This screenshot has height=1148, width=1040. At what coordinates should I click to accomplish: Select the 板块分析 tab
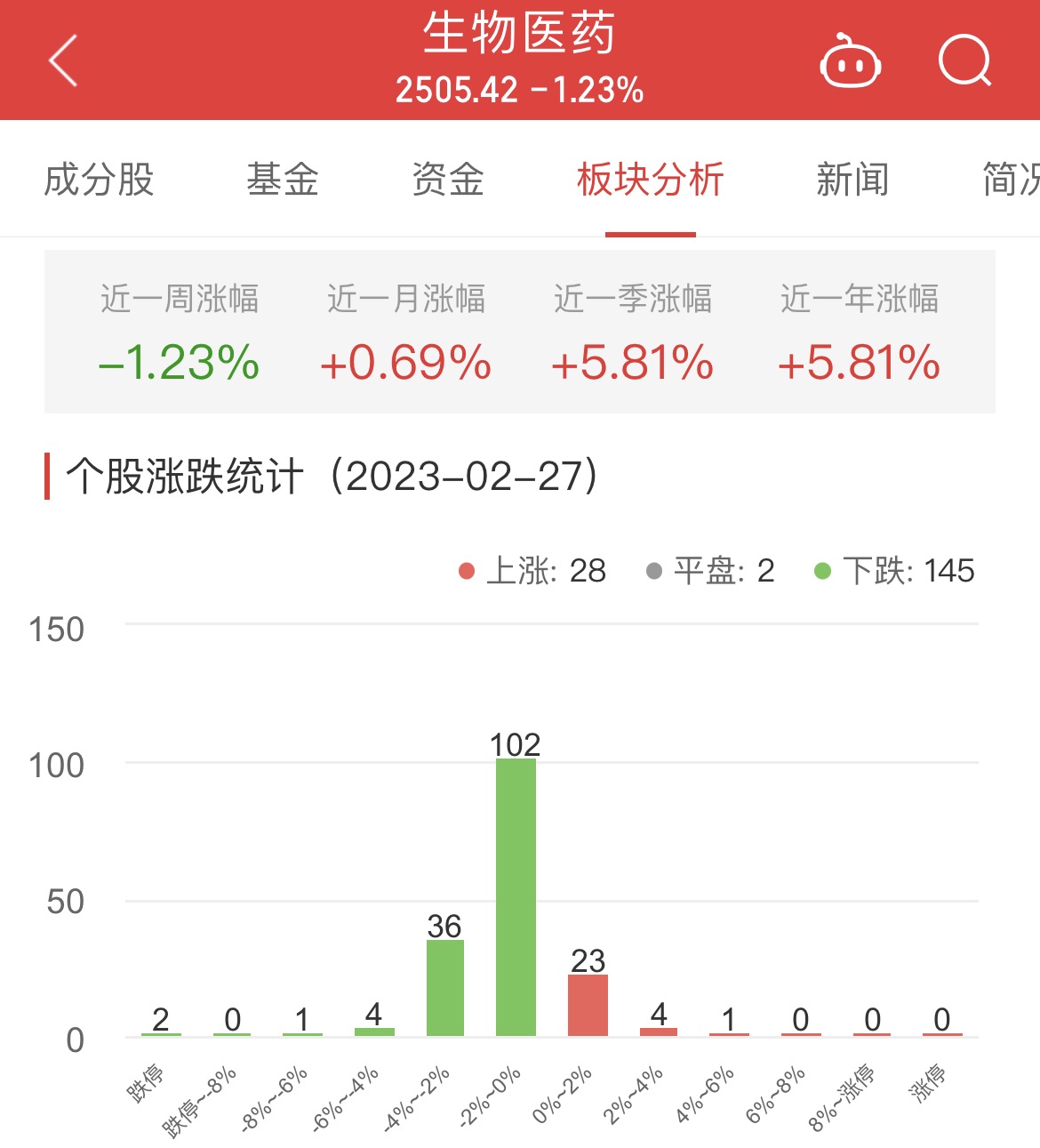650,180
